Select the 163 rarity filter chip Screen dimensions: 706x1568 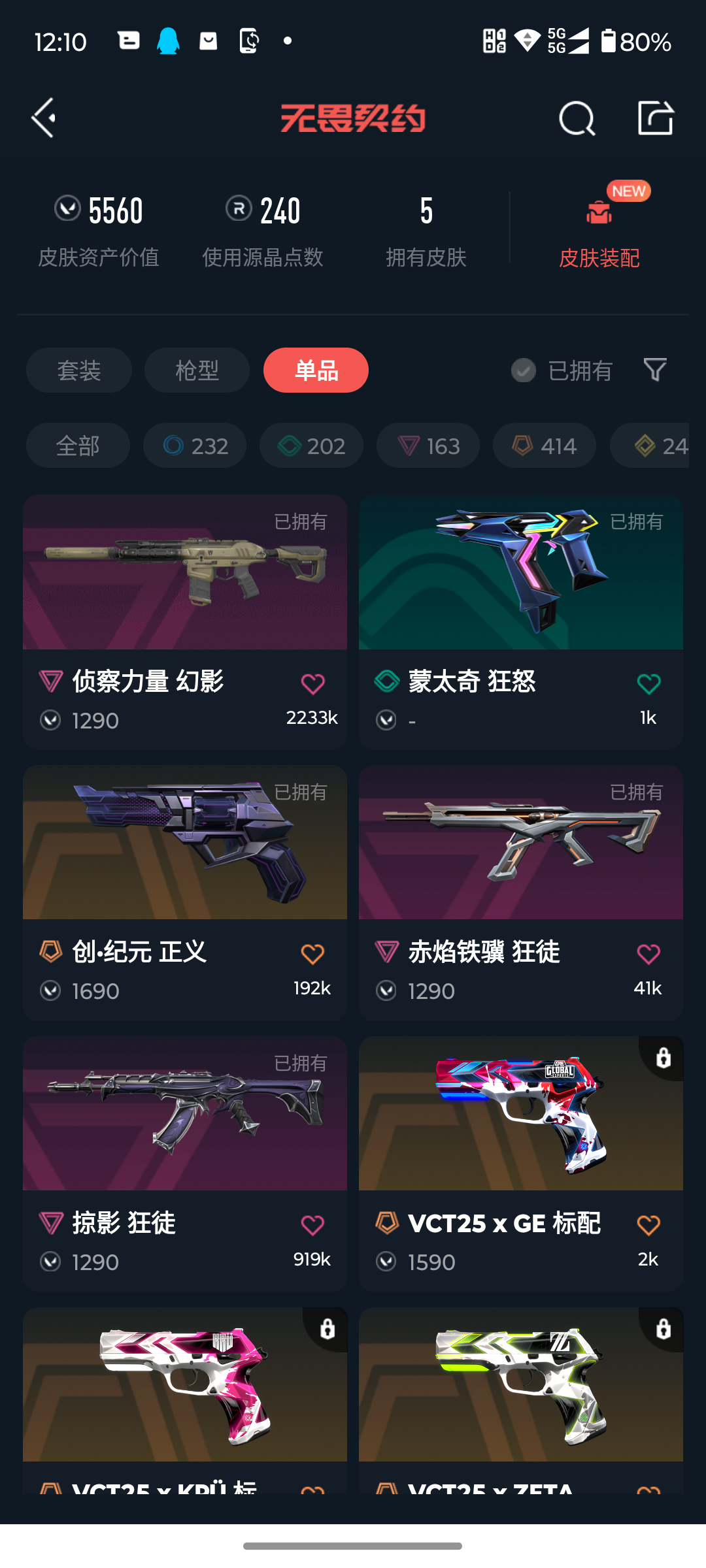tap(428, 446)
